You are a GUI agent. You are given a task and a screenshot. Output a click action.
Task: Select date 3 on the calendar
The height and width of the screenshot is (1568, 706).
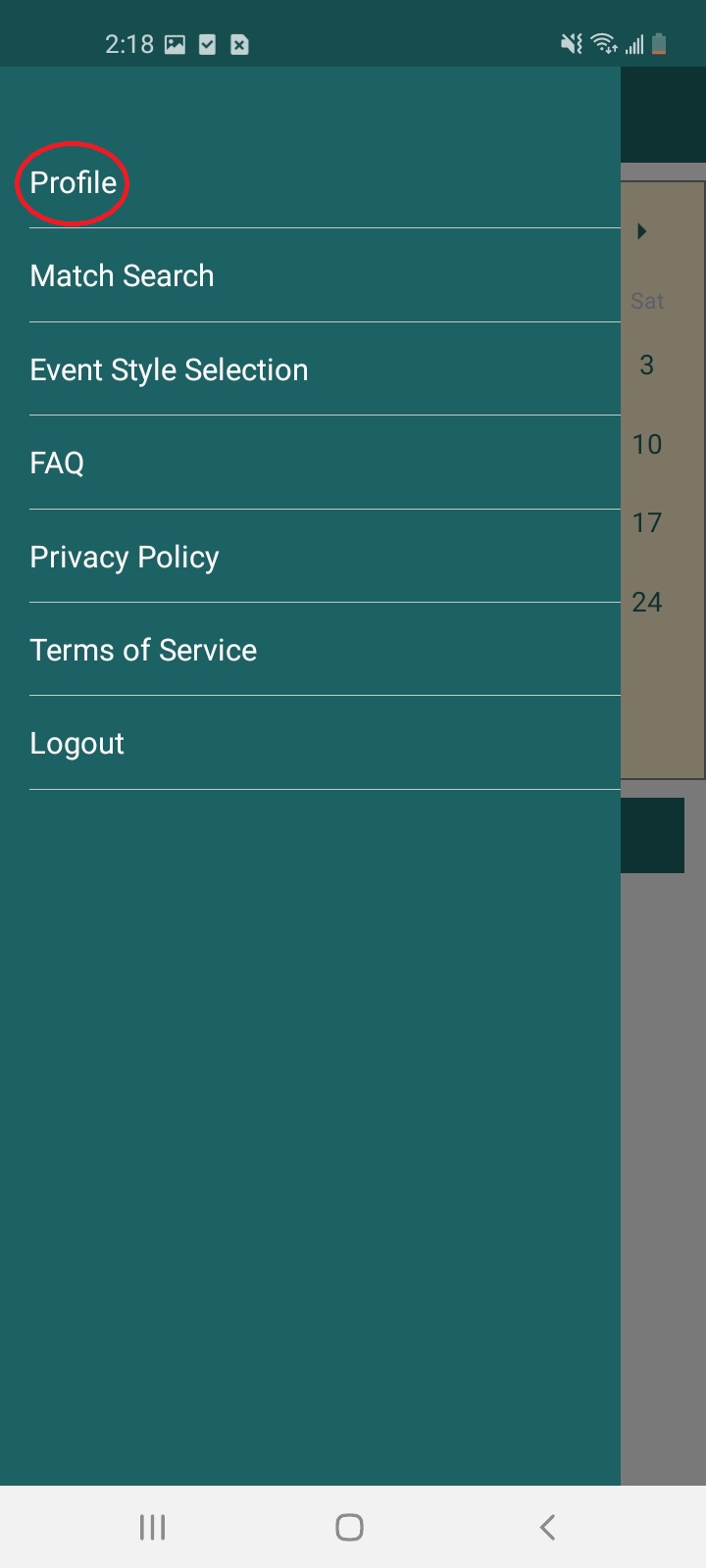click(x=645, y=365)
